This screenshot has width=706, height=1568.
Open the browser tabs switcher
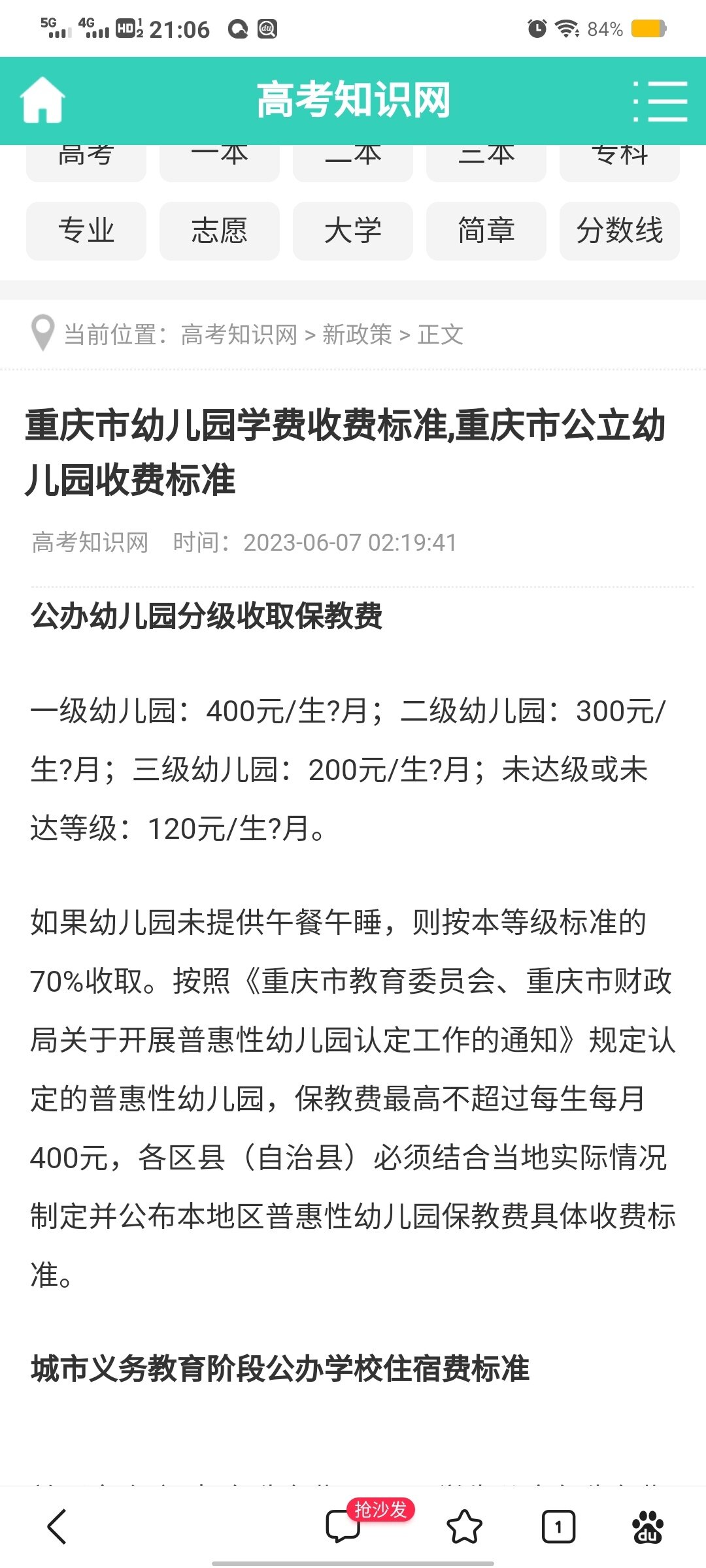[x=558, y=1527]
